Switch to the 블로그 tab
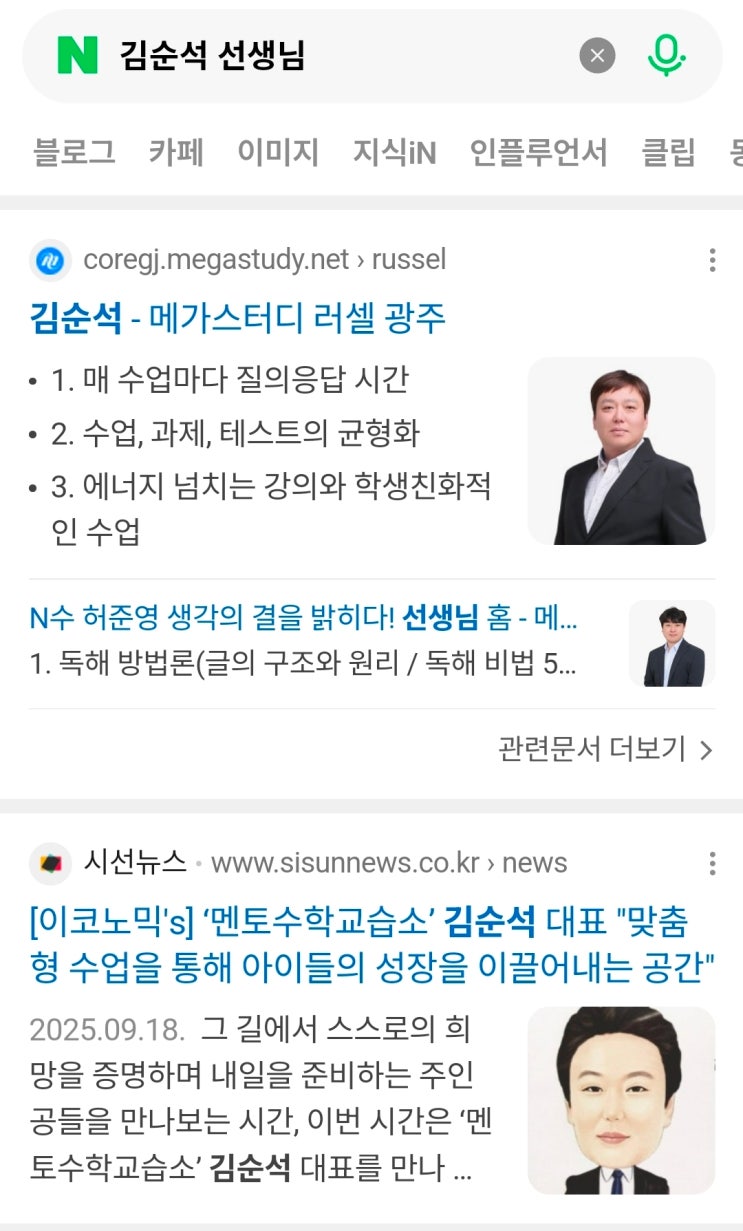Image resolution: width=743 pixels, height=1231 pixels. (x=74, y=152)
